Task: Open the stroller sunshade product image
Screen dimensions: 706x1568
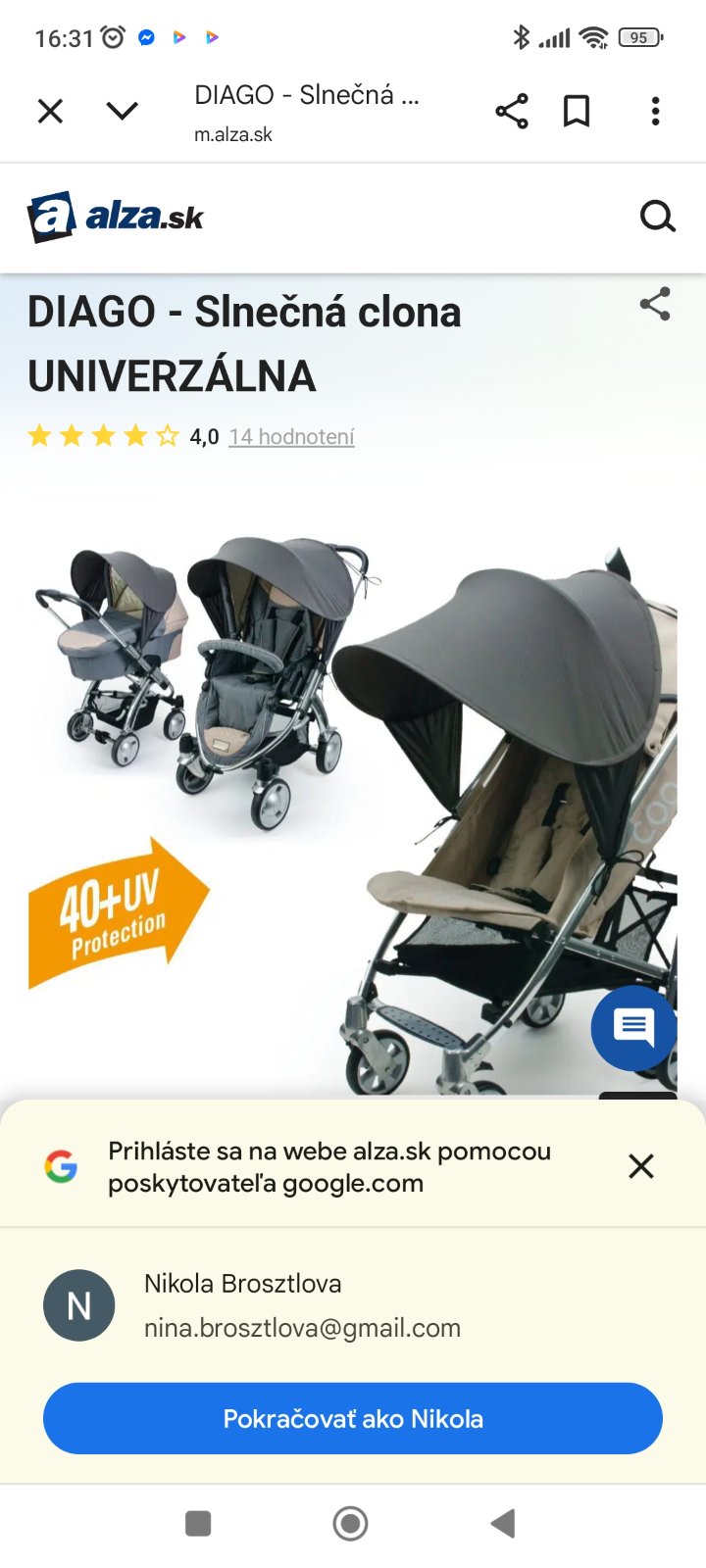Action: click(x=353, y=784)
